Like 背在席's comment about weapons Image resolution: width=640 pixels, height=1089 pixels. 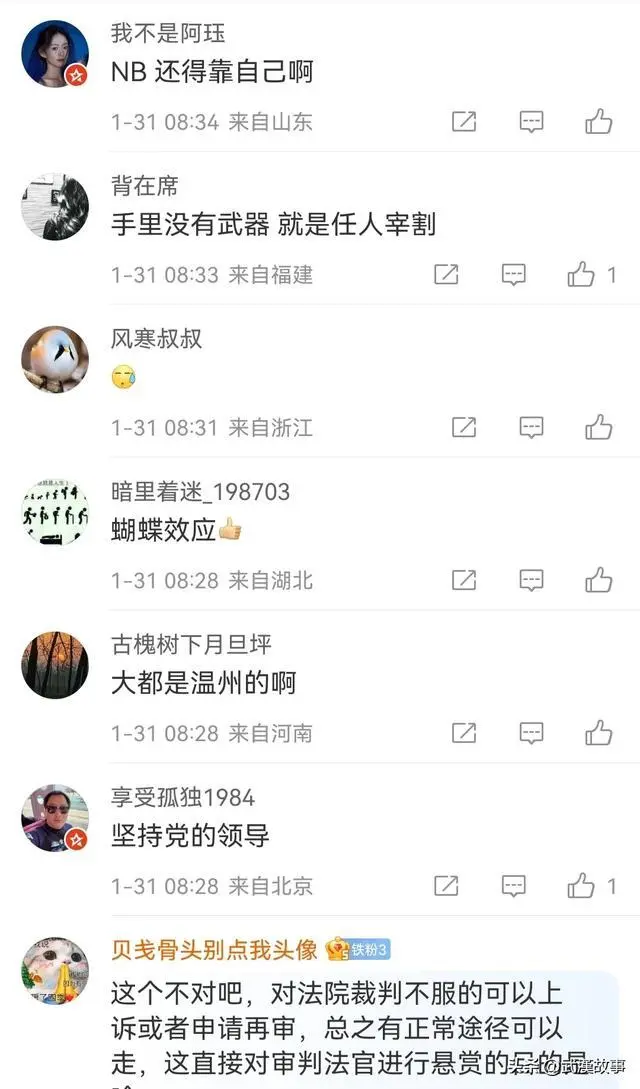[x=581, y=274]
